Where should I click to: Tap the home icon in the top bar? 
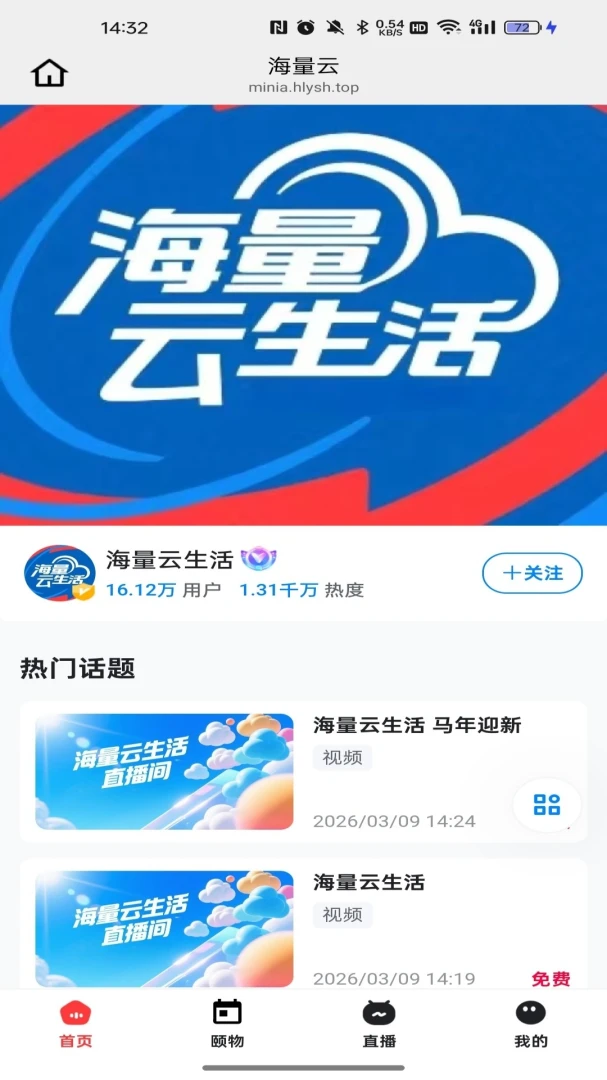point(49,72)
